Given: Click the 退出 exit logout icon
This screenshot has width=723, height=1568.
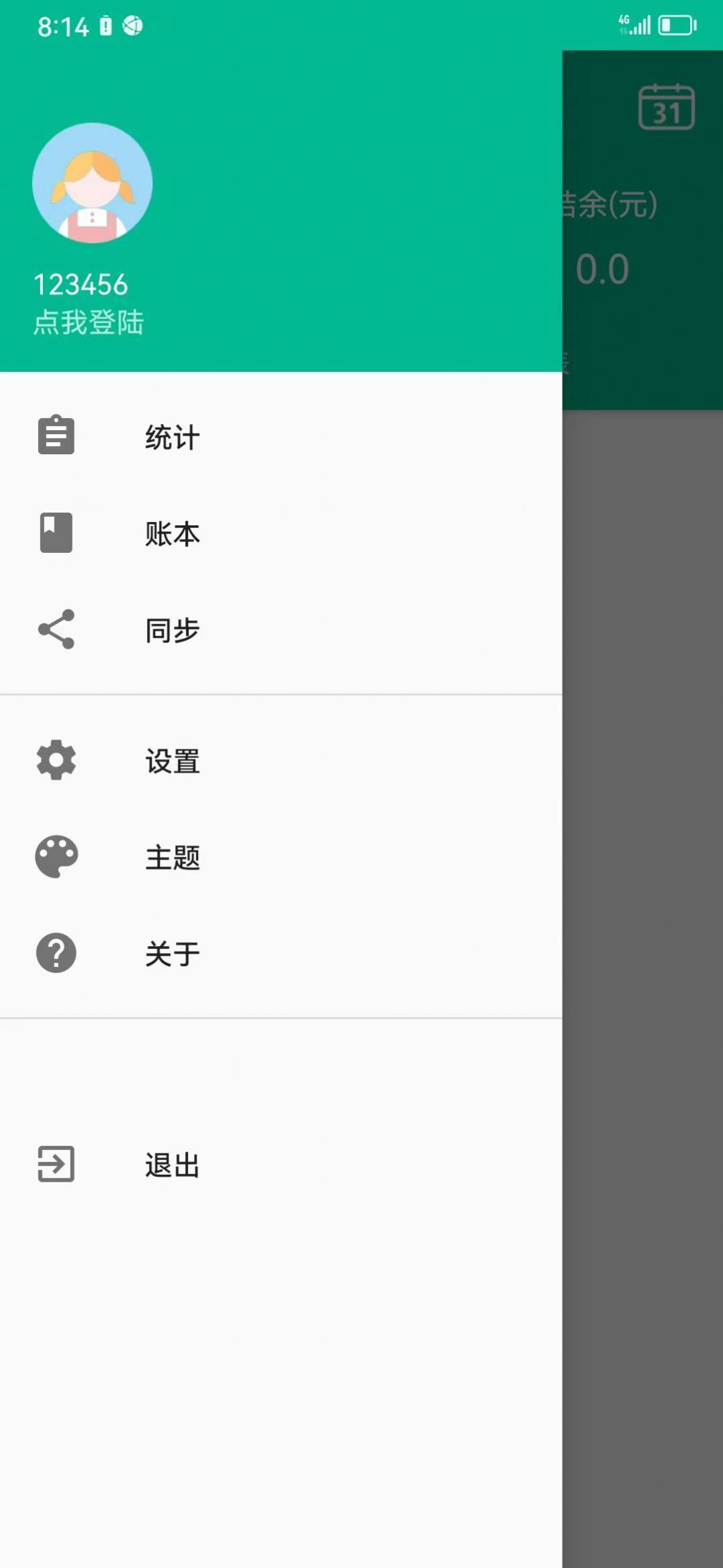Looking at the screenshot, I should click(56, 1164).
